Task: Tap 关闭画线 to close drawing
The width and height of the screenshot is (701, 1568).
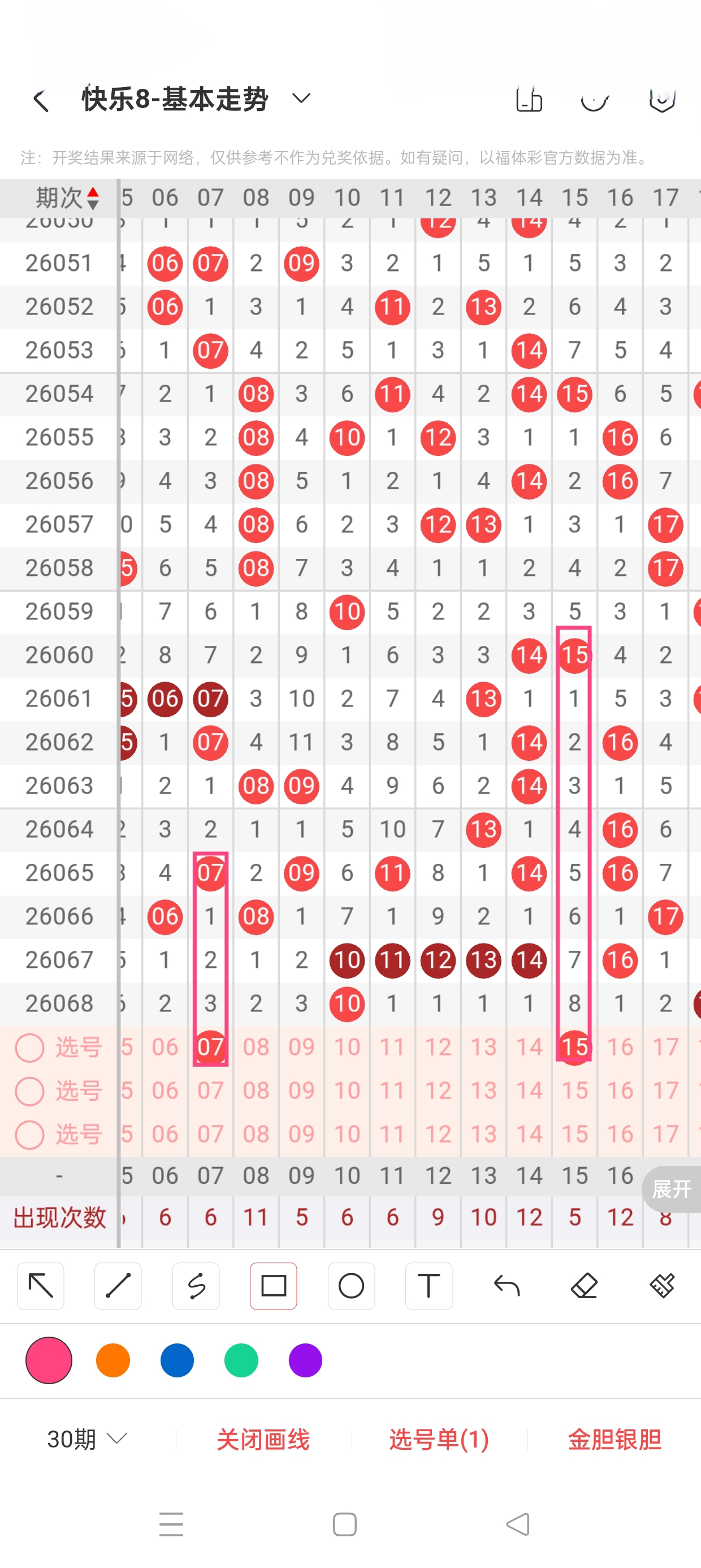Action: tap(263, 1439)
